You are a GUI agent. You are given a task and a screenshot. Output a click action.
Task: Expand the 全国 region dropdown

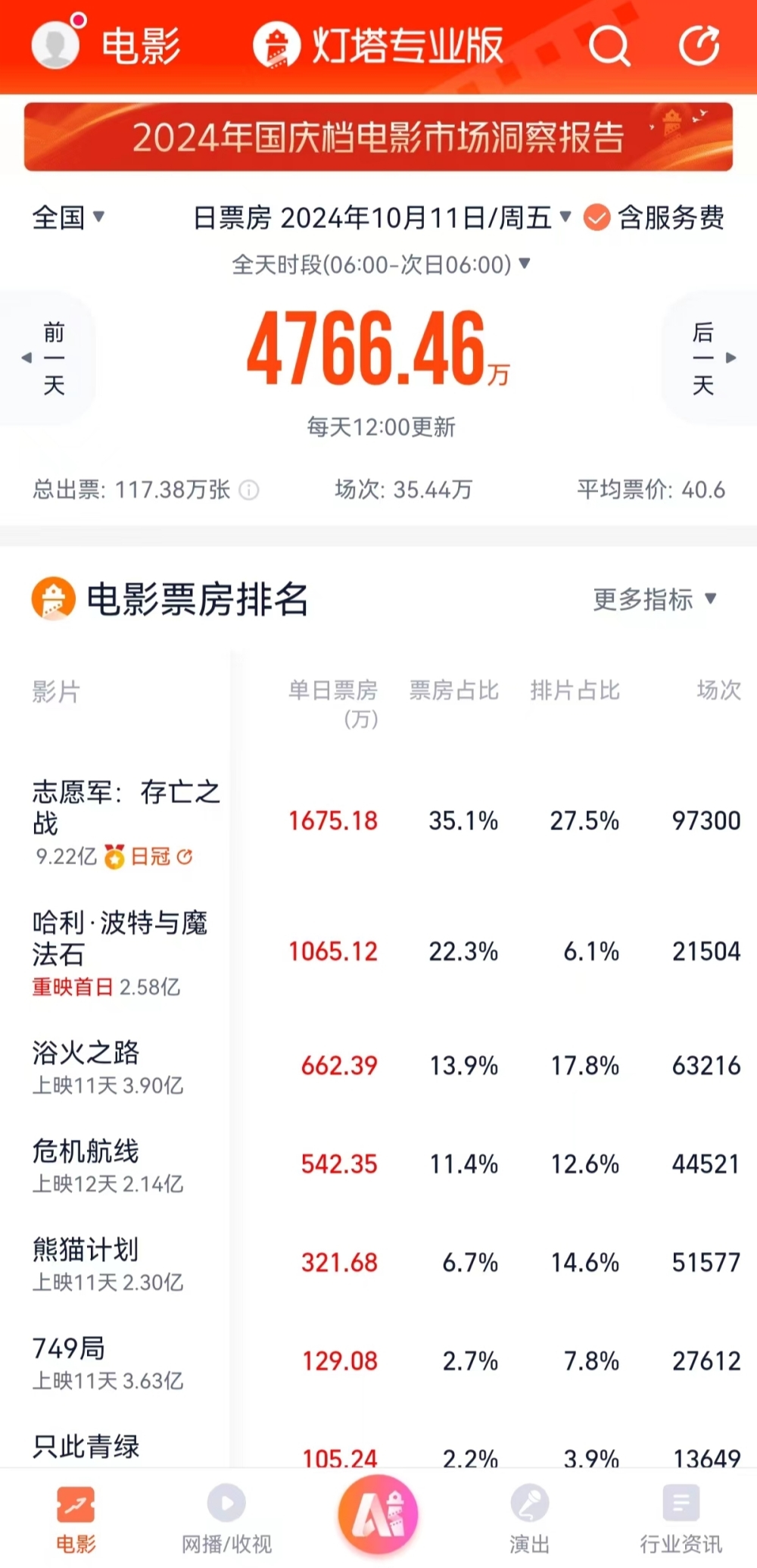point(68,218)
